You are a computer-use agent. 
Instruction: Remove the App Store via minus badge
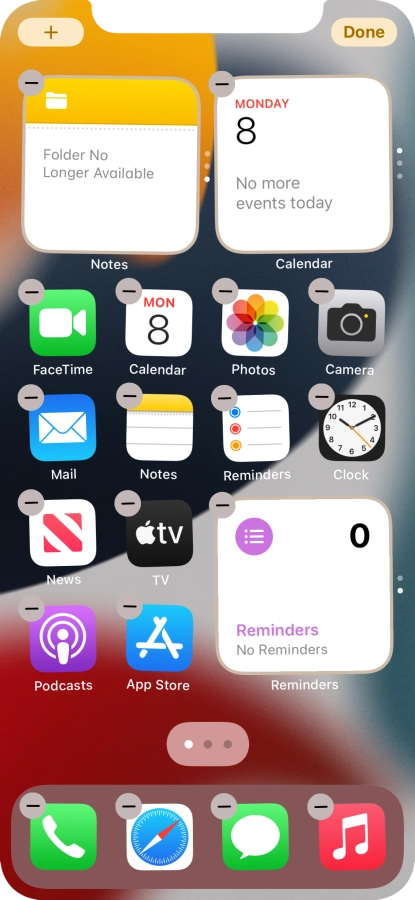pos(129,606)
